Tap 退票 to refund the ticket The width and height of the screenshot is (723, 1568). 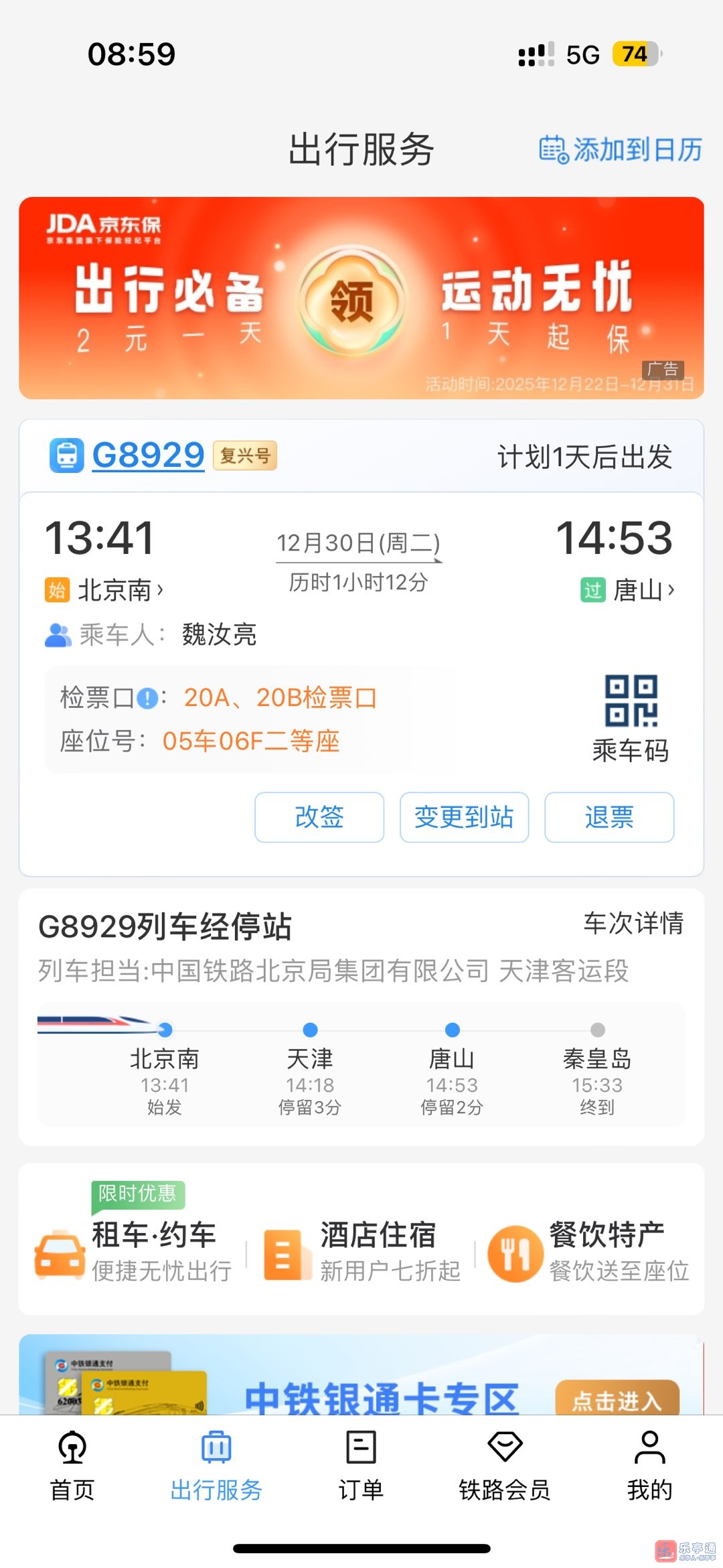click(609, 817)
